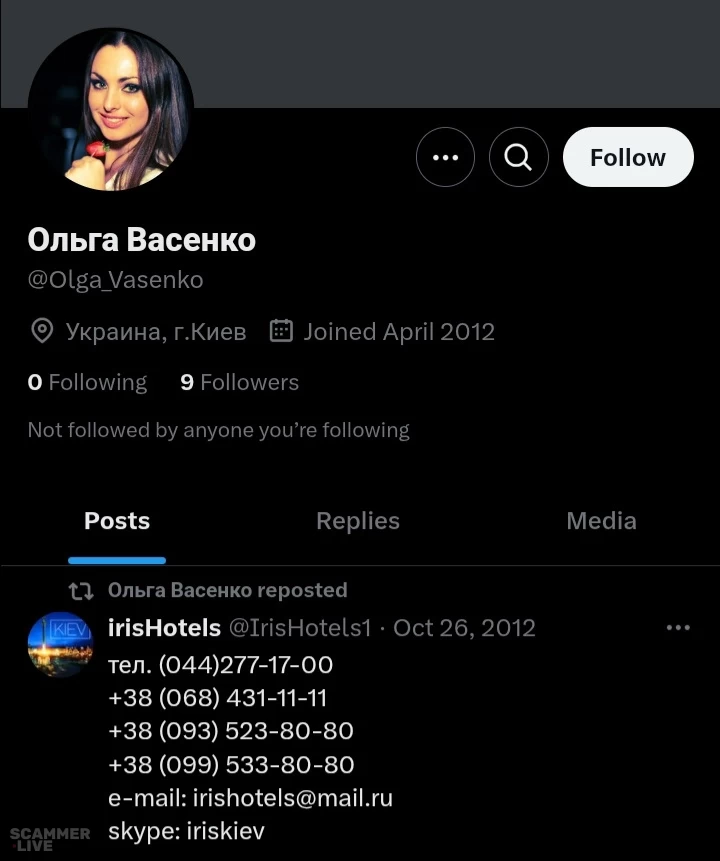Switch to the Media tab
The image size is (720, 861).
(x=601, y=521)
